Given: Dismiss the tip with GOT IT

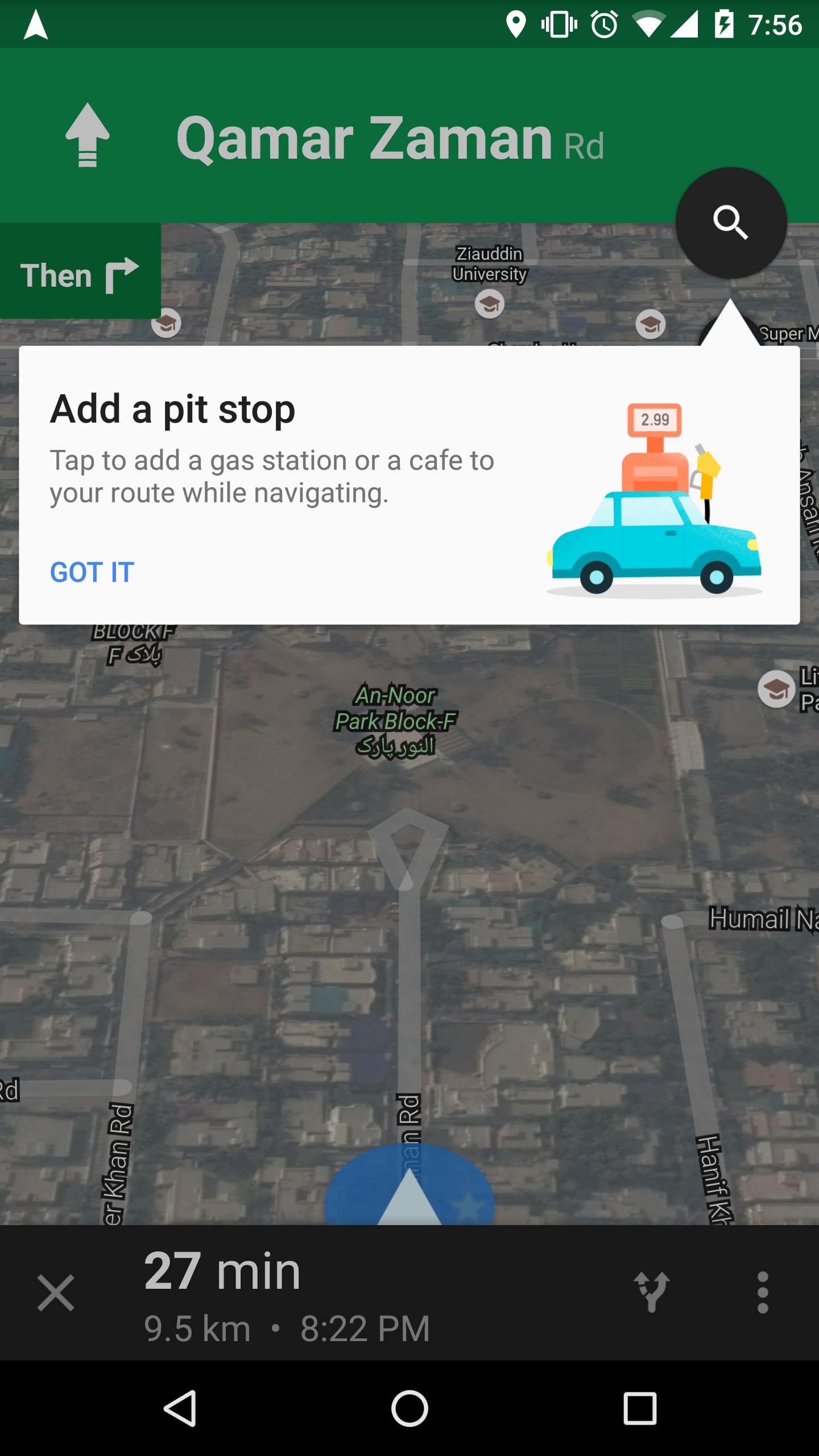Looking at the screenshot, I should coord(92,572).
